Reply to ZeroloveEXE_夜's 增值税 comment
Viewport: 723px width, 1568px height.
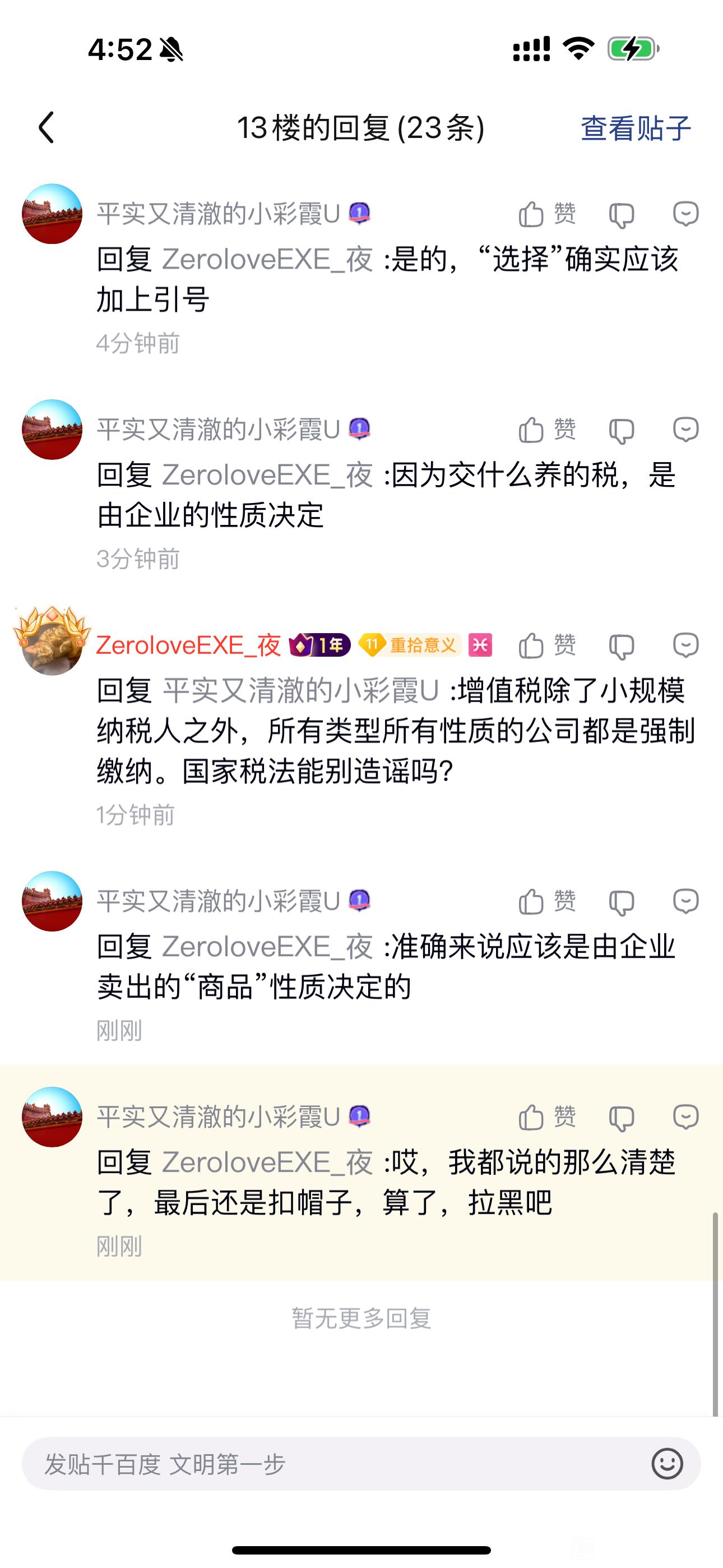click(685, 645)
